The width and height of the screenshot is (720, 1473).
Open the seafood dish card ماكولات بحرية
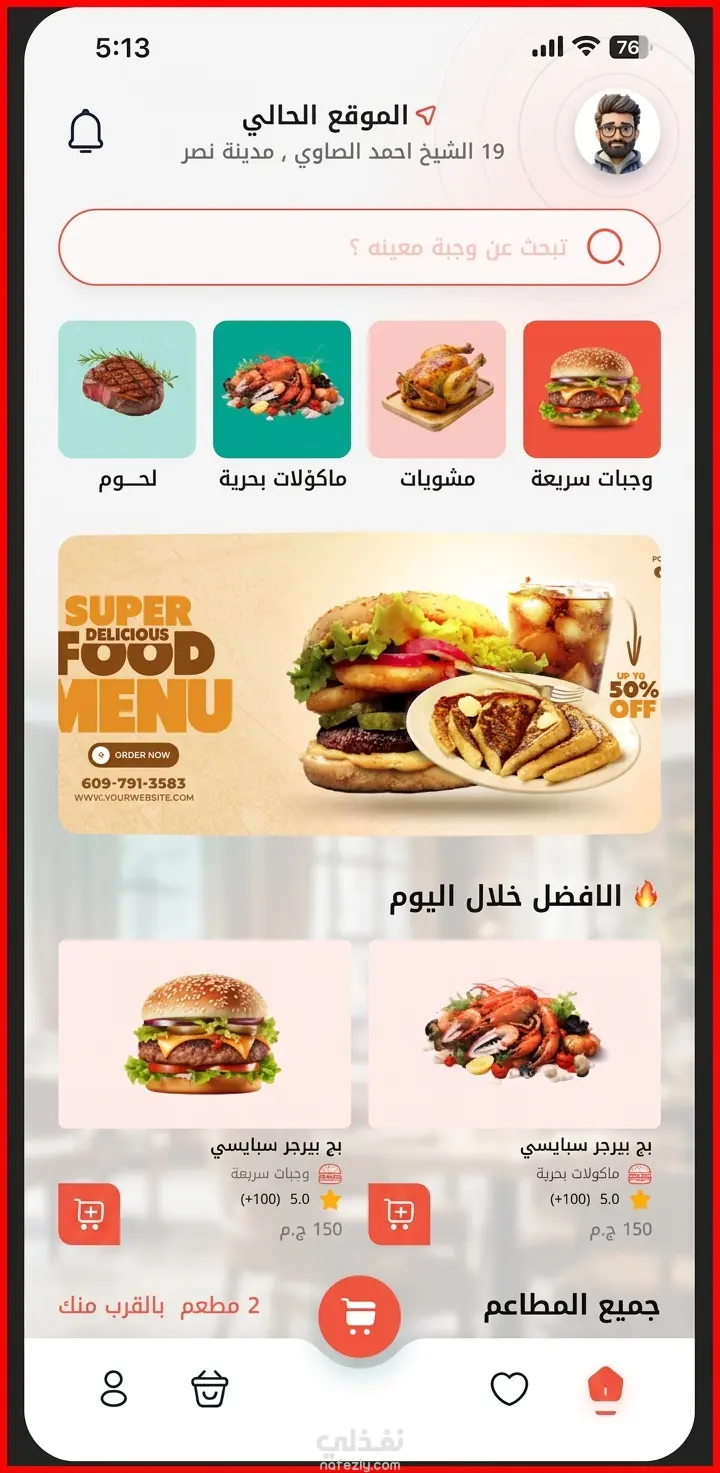[x=514, y=1034]
